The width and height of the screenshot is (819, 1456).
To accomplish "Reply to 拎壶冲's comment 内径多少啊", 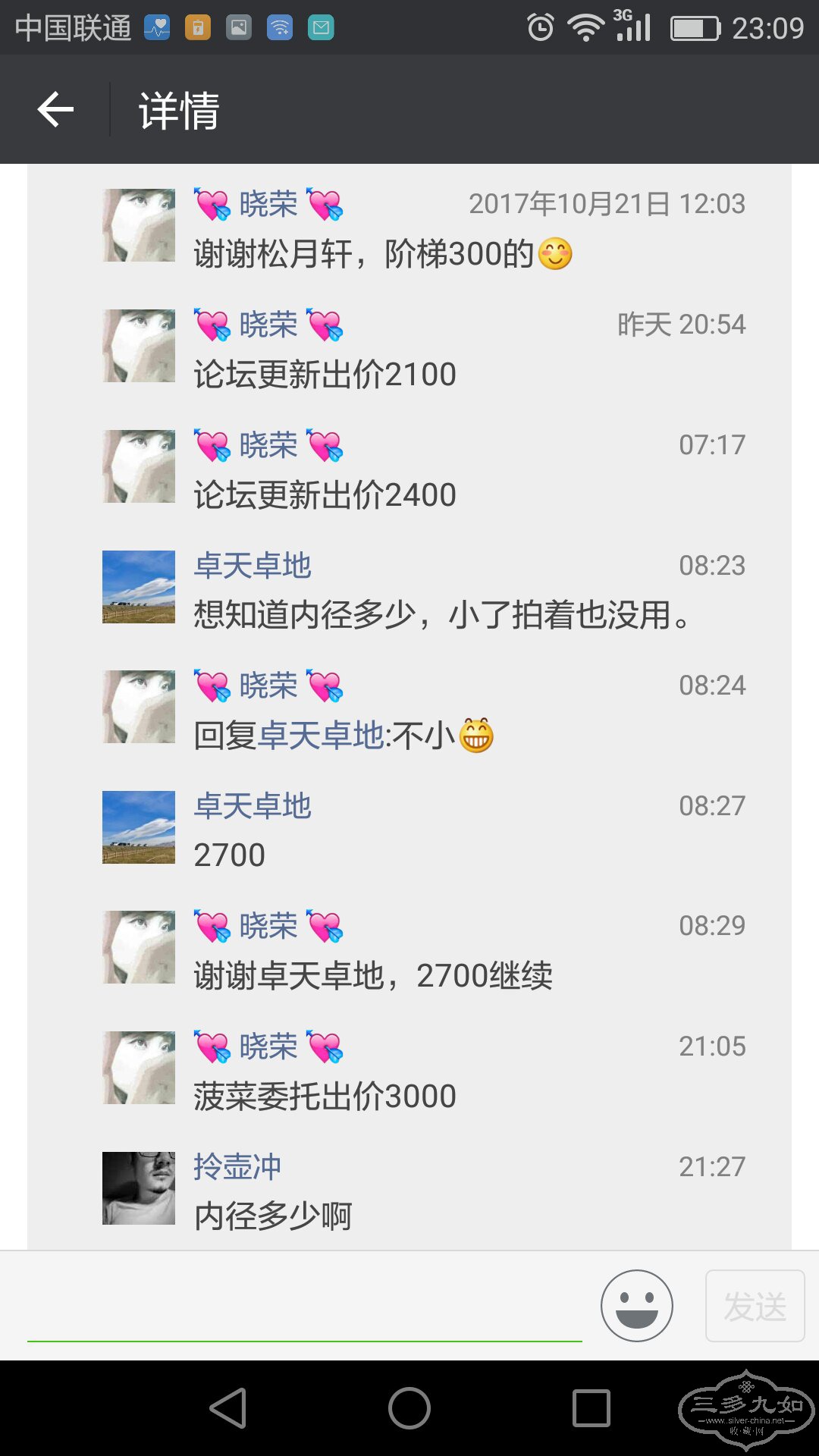I will click(273, 1216).
